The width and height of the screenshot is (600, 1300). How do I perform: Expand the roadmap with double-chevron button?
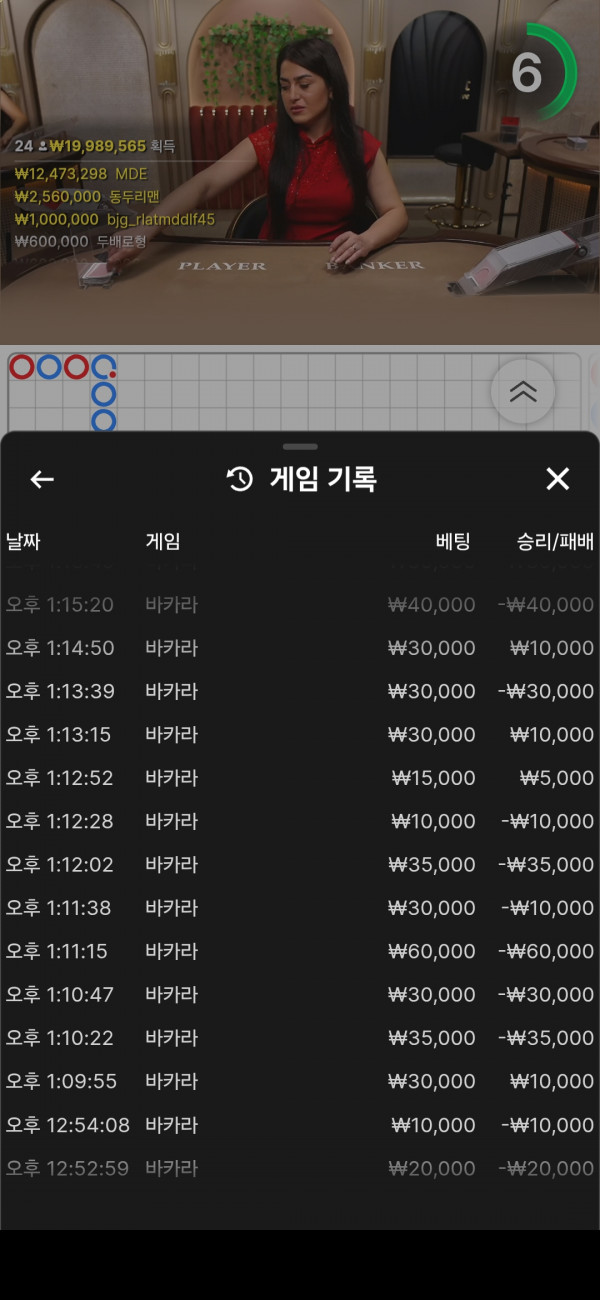click(x=523, y=392)
